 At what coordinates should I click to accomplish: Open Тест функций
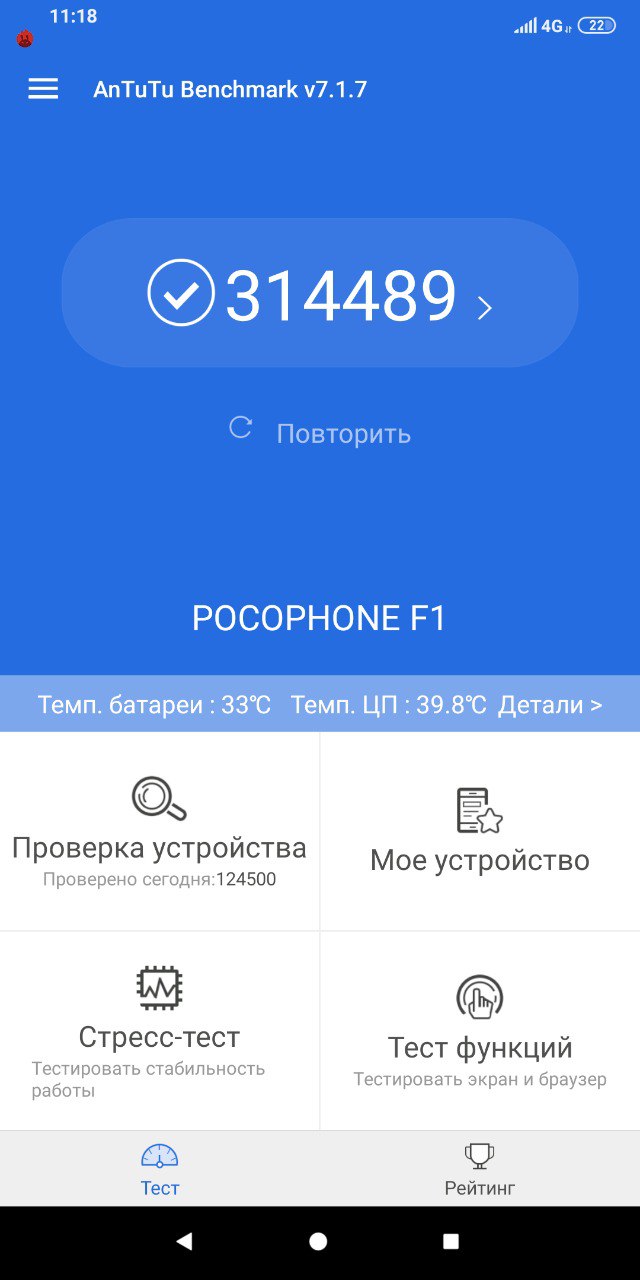(480, 1030)
